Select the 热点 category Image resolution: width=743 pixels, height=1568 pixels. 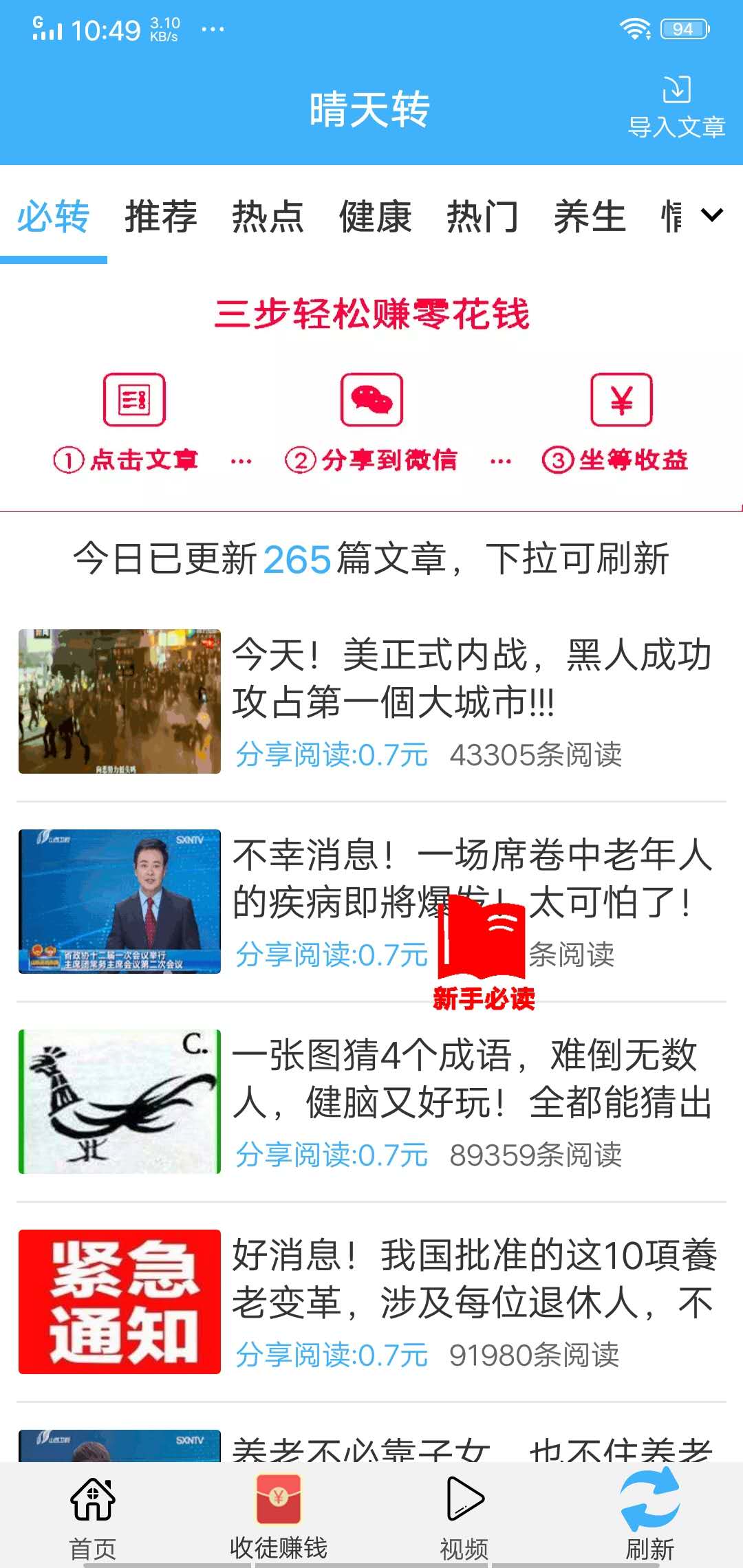[x=267, y=217]
